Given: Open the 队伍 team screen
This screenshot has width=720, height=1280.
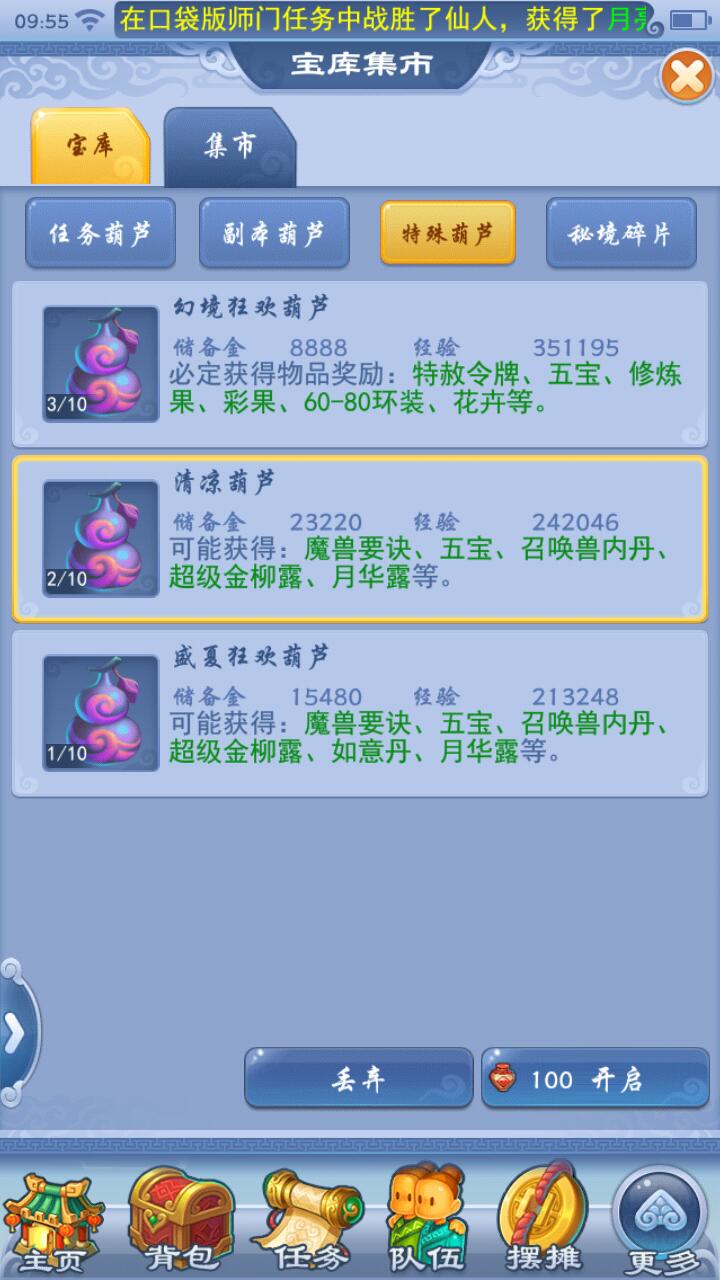Looking at the screenshot, I should [428, 1222].
